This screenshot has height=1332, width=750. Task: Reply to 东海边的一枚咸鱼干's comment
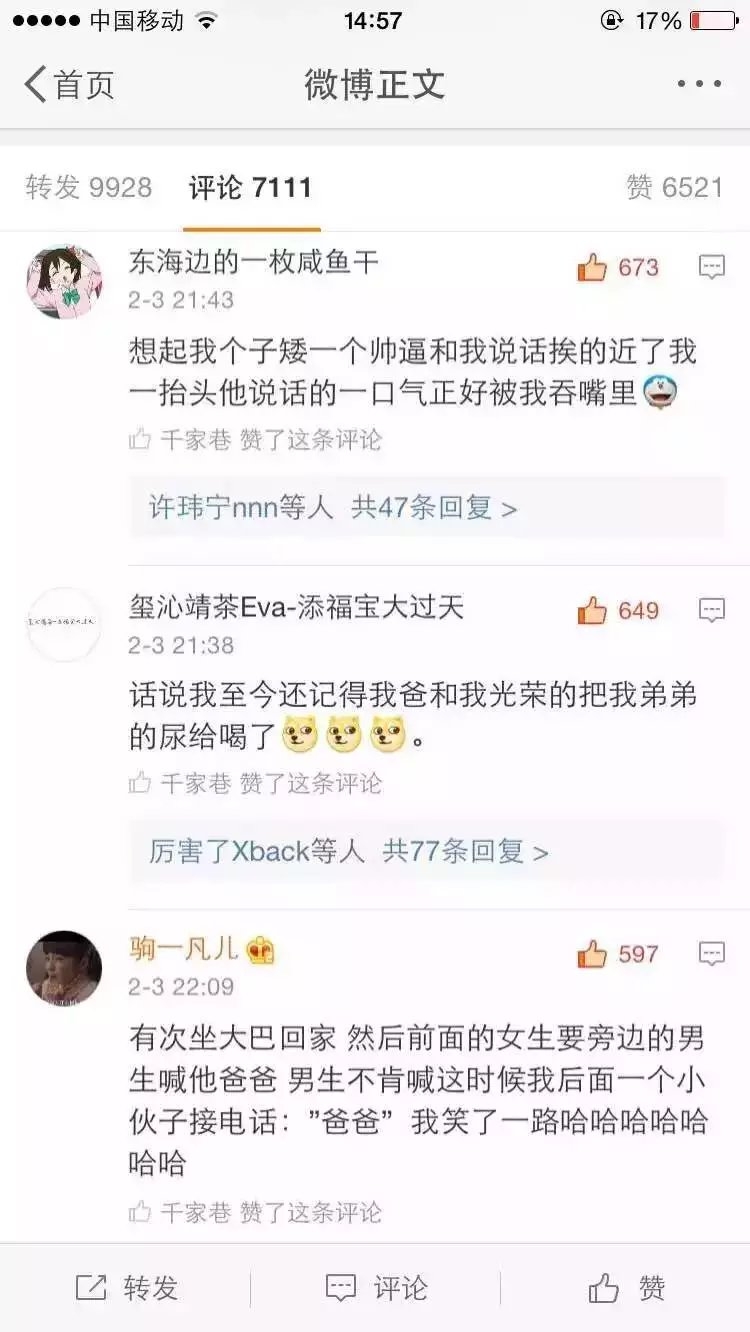(711, 267)
